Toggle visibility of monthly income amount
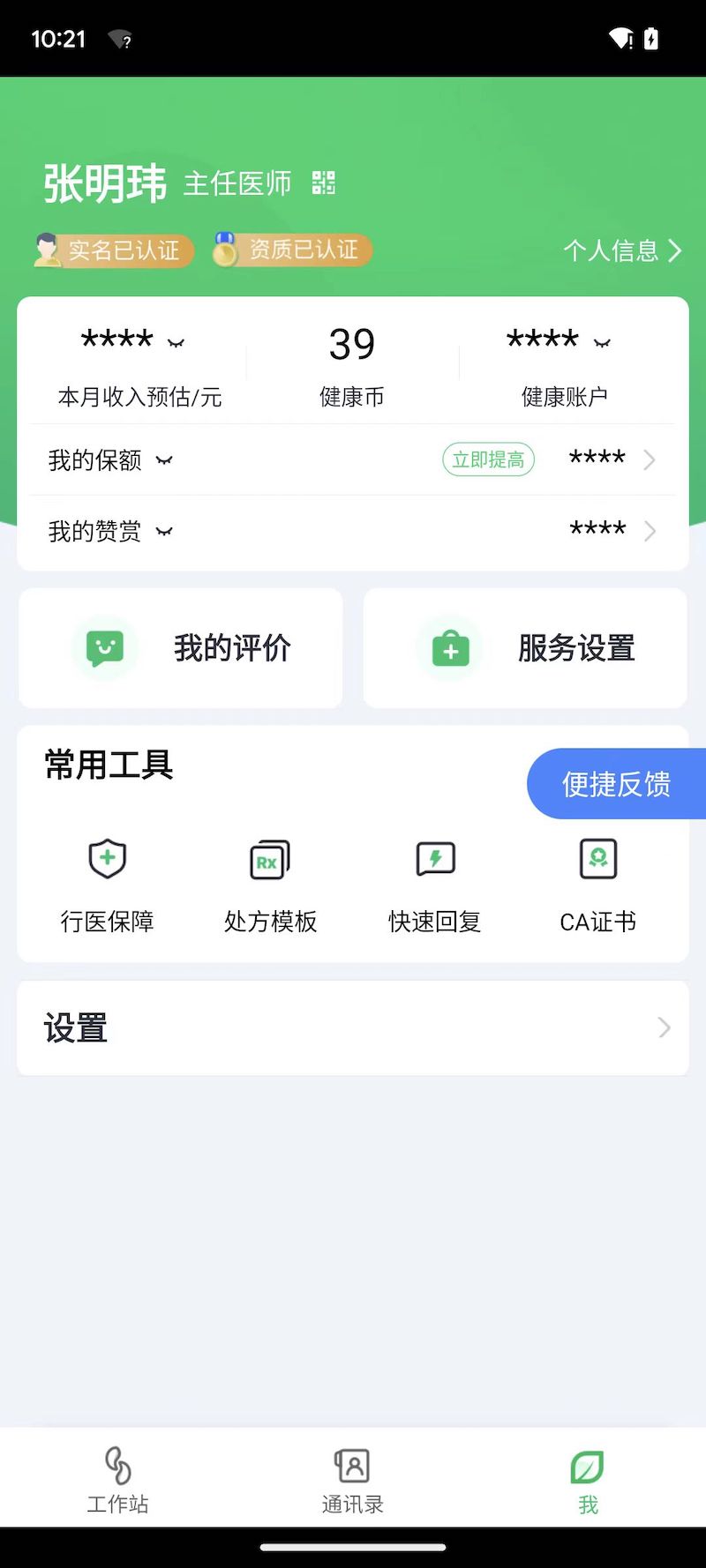 (176, 344)
